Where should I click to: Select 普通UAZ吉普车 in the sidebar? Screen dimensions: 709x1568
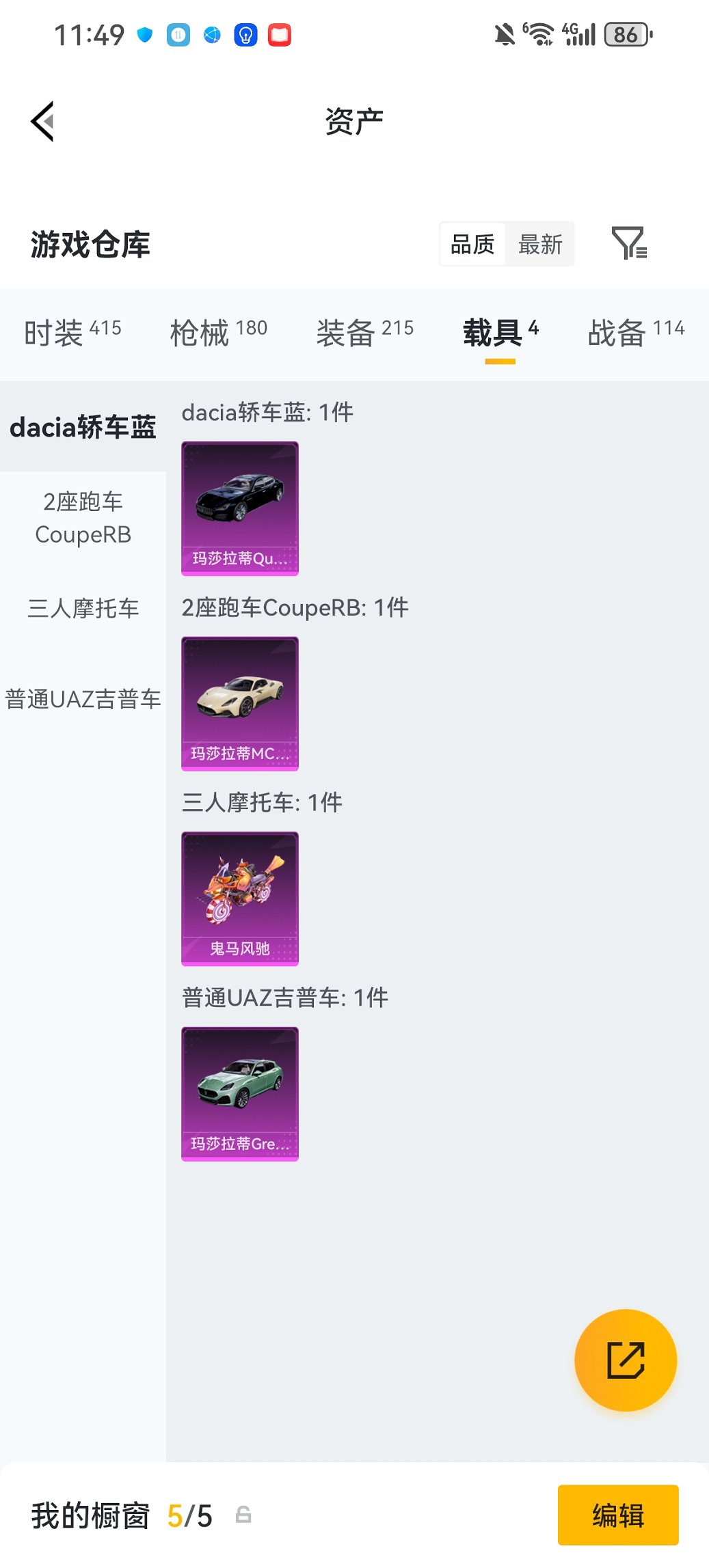pos(83,700)
